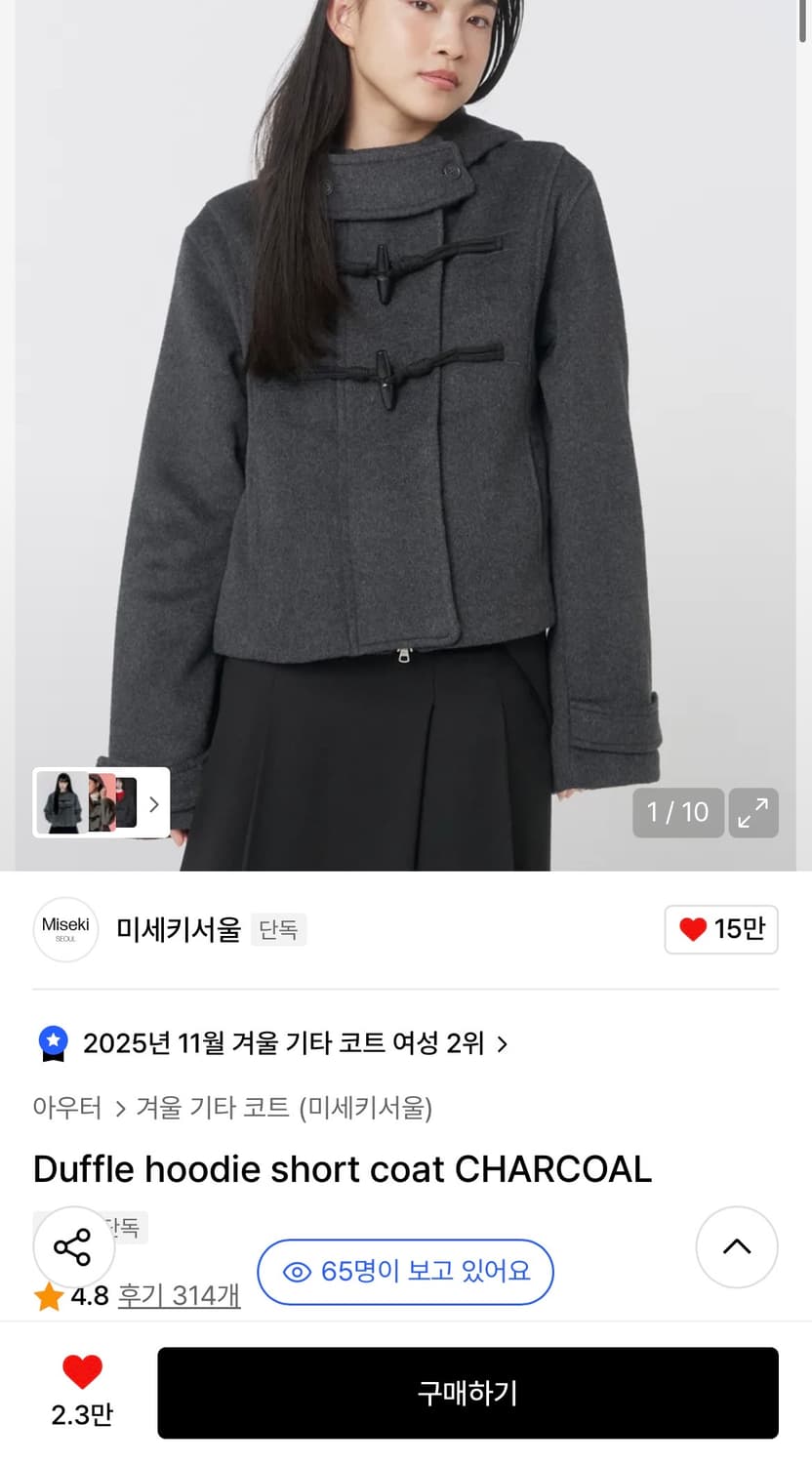This screenshot has width=812, height=1464.
Task: Open ranking details via the chevron
Action: click(502, 1042)
